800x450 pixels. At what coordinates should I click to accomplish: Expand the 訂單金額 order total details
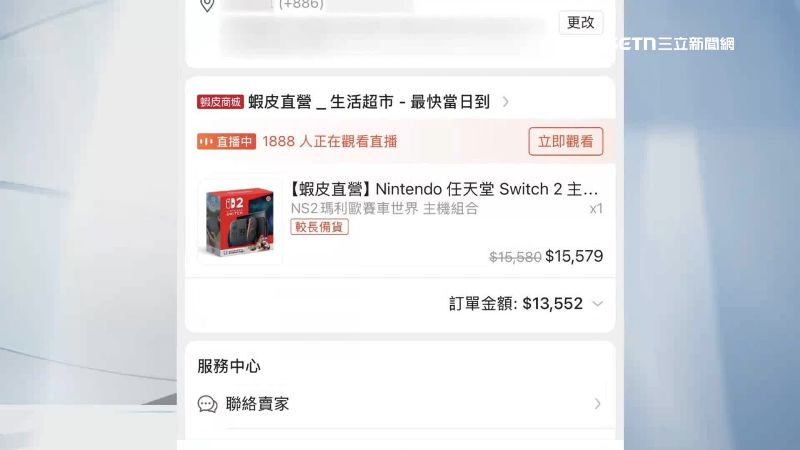597,304
